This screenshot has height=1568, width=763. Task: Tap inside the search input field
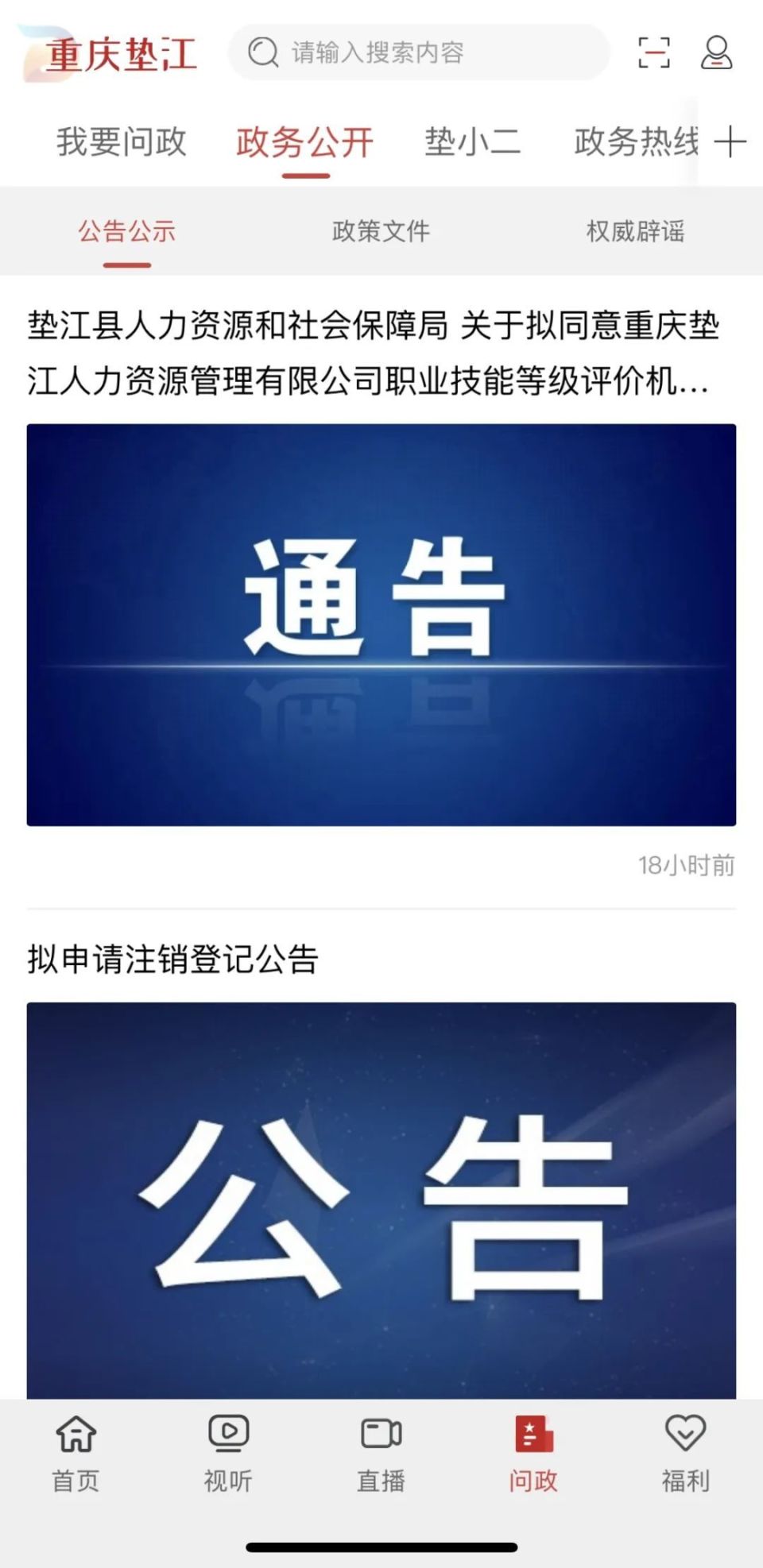[413, 52]
